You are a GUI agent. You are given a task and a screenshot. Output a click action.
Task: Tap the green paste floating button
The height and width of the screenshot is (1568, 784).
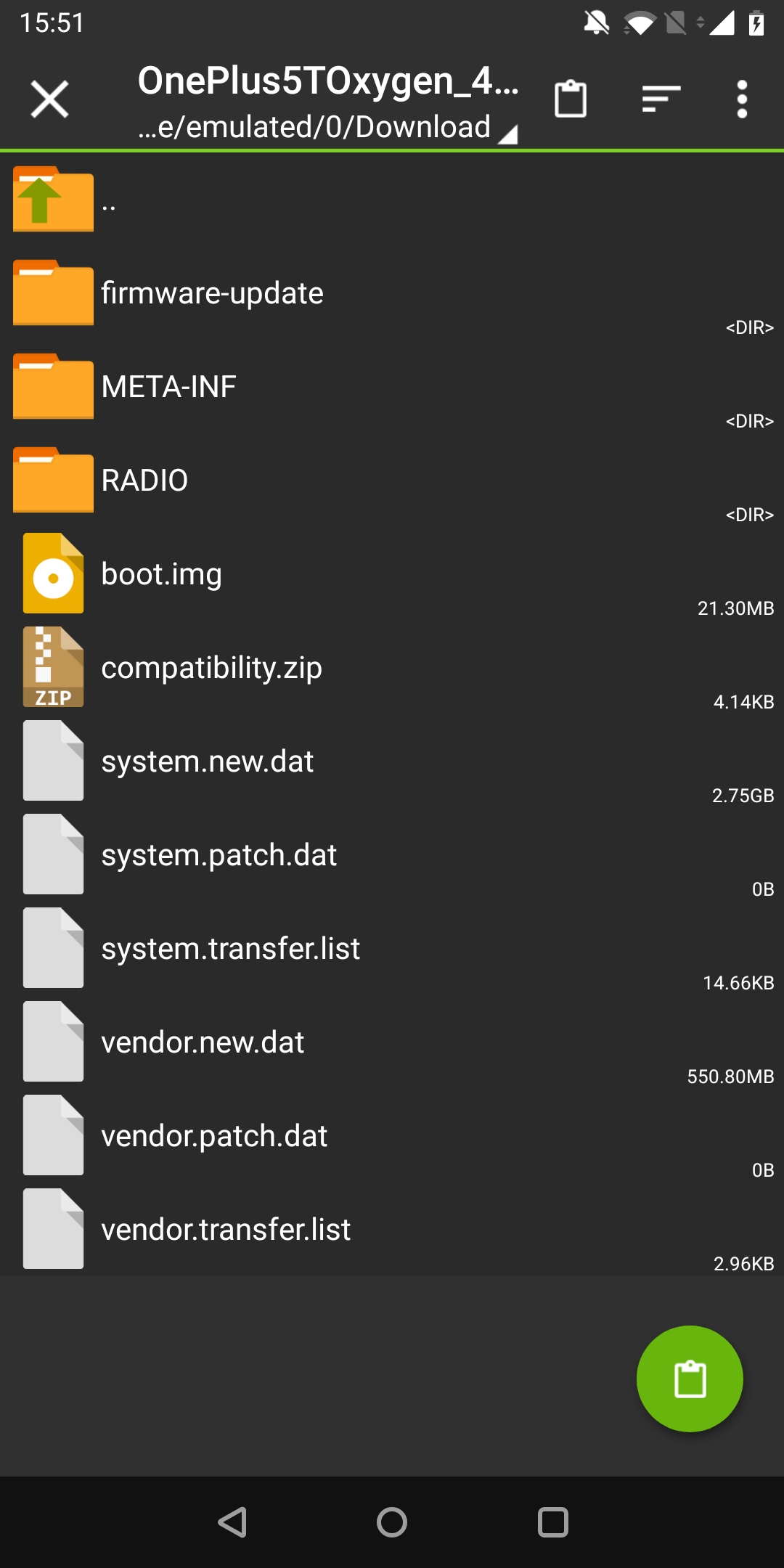coord(690,1379)
